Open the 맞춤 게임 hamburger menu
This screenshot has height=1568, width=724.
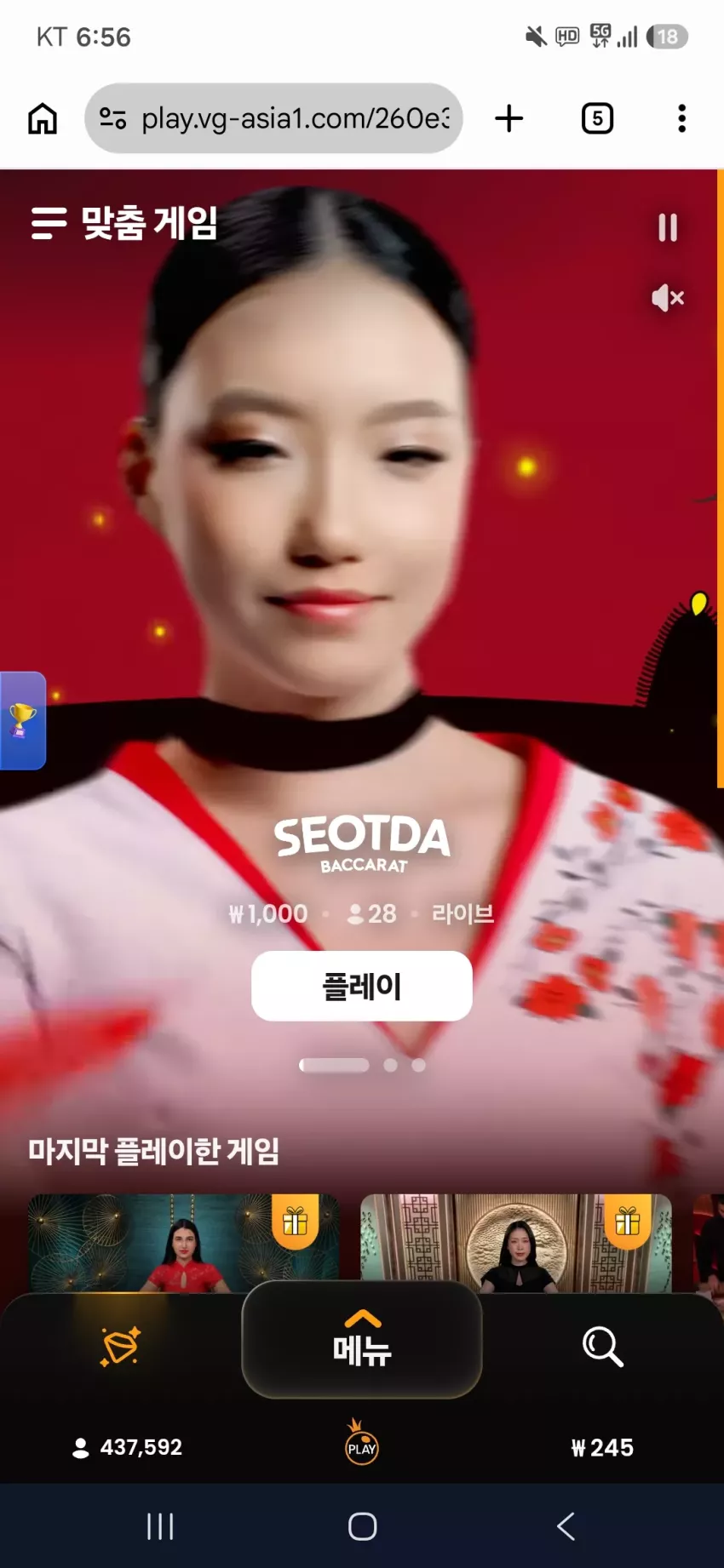click(49, 223)
